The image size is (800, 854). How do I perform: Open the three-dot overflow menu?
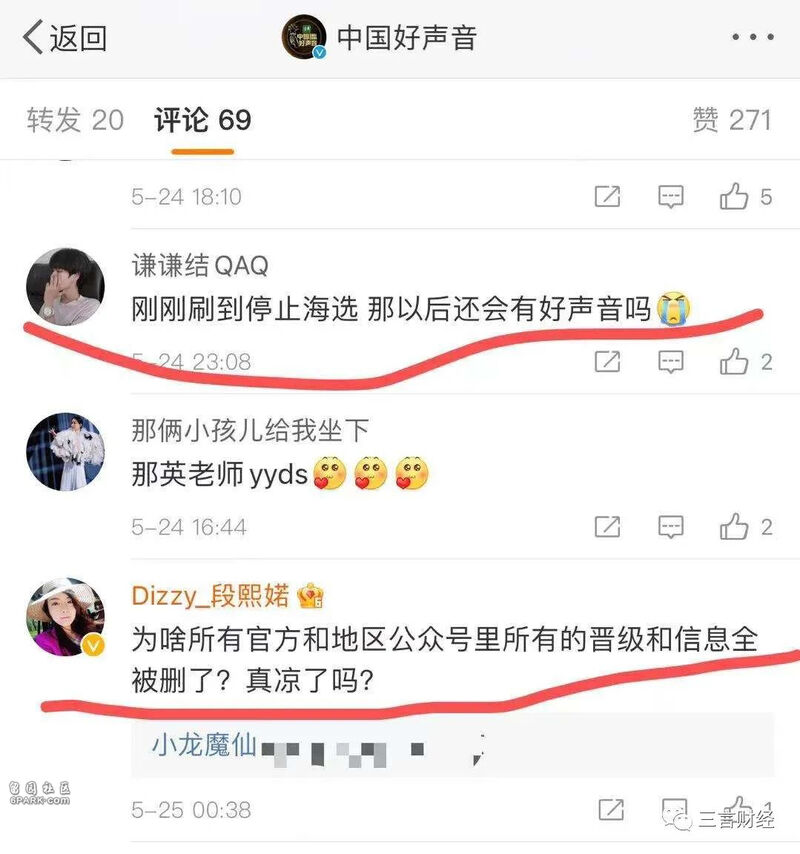click(x=752, y=38)
